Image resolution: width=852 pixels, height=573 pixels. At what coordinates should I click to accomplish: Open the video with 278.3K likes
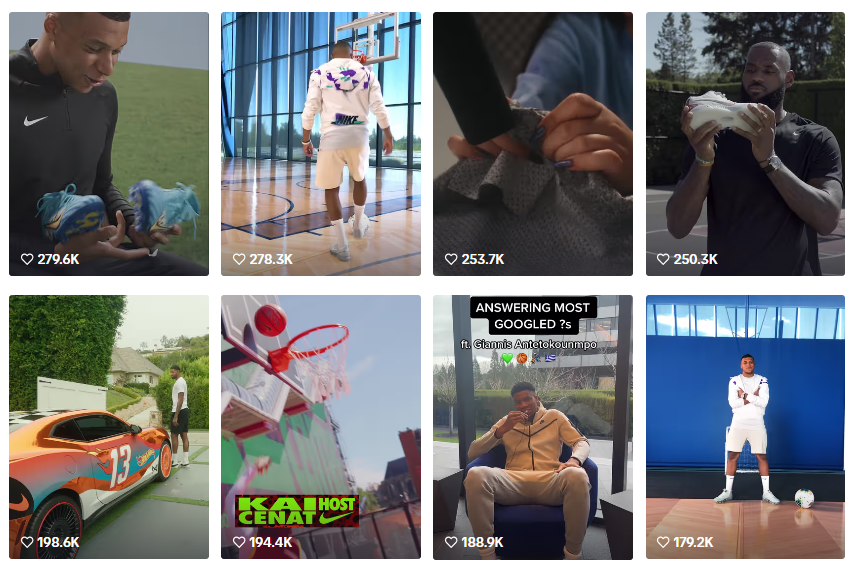pyautogui.click(x=321, y=143)
